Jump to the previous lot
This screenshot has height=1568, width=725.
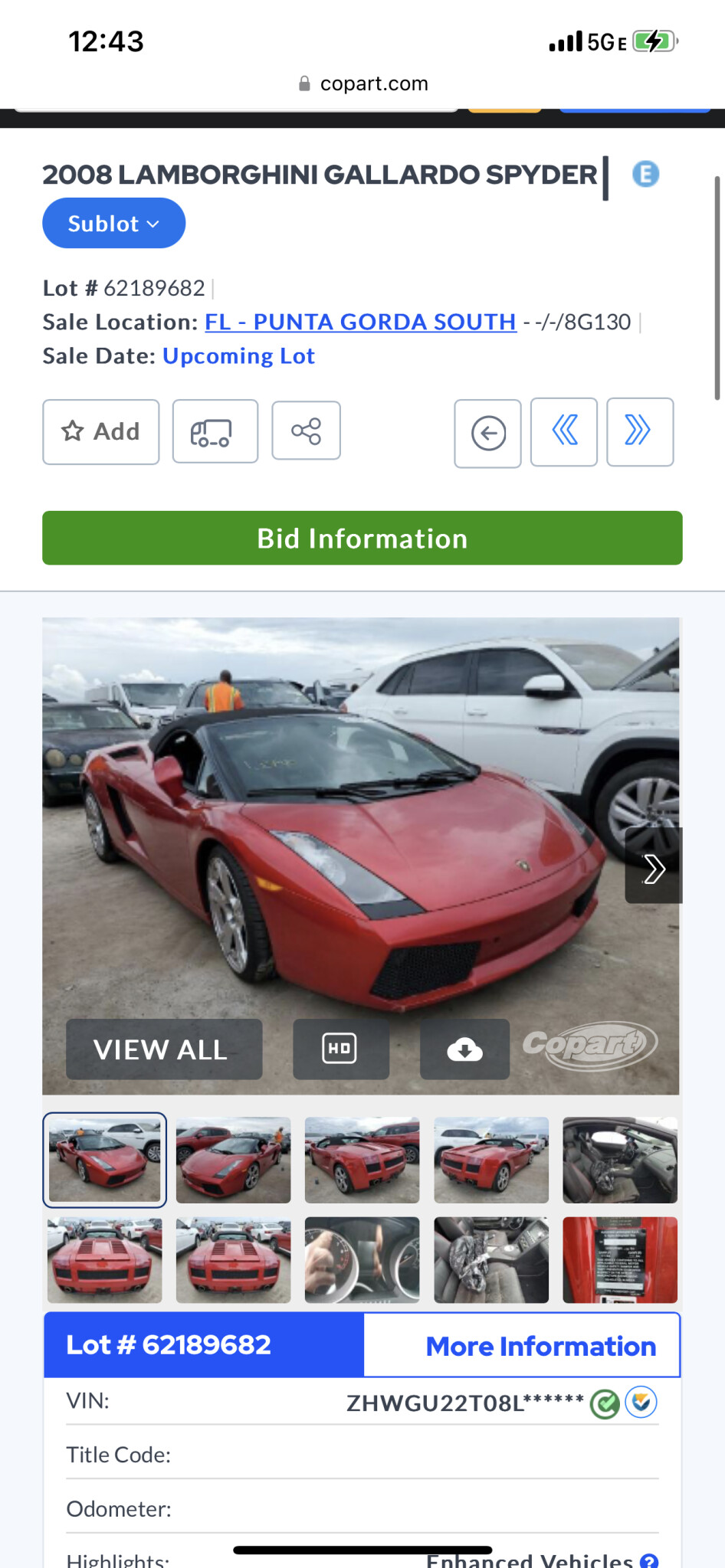564,431
